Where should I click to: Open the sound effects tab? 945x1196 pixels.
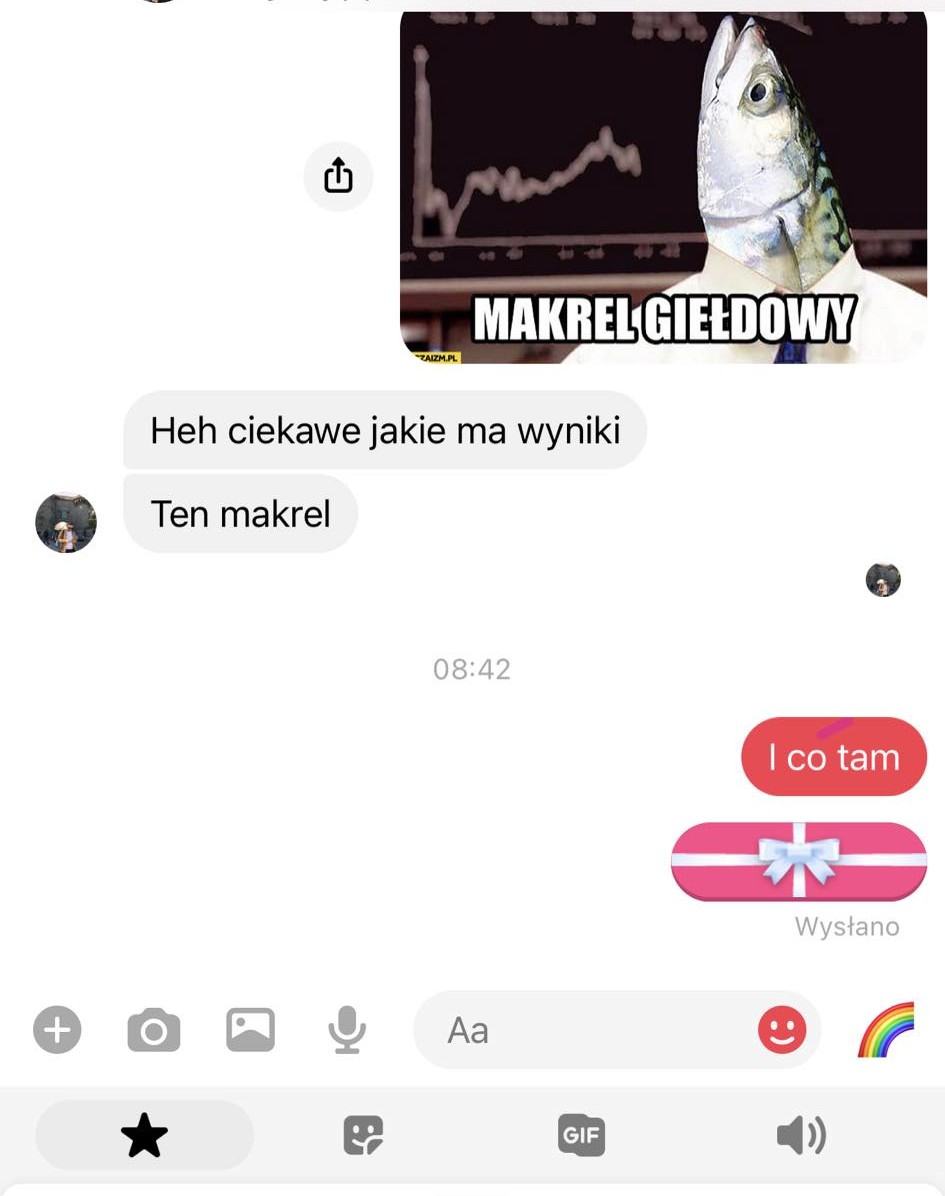(x=800, y=1135)
